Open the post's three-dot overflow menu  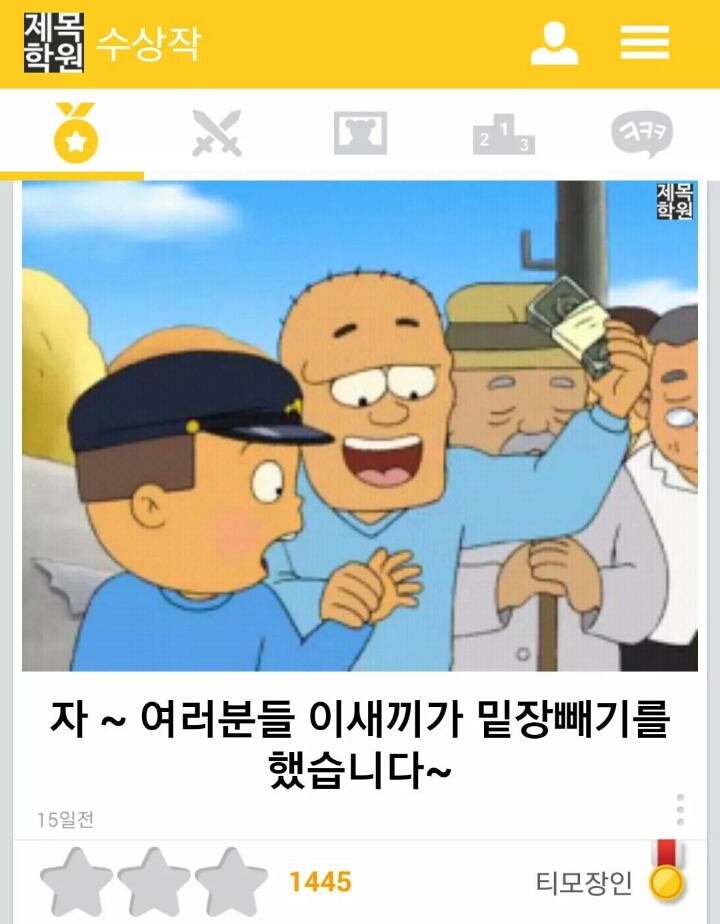tap(680, 808)
